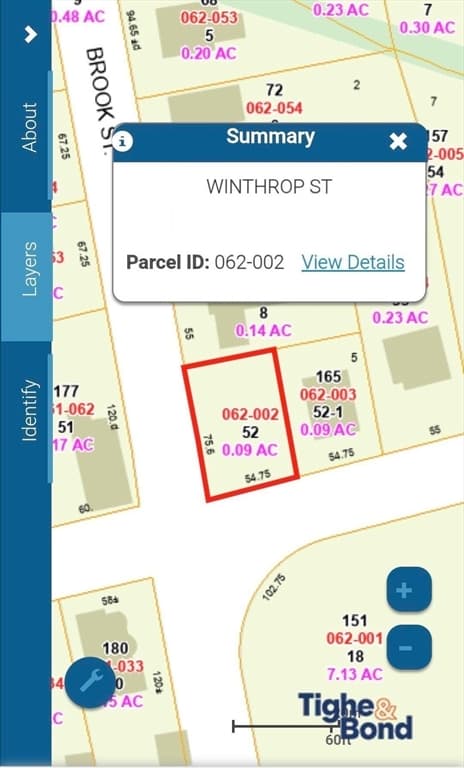Expand the sidebar with the chevron arrow
Screen dimensions: 464x768
point(30,34)
